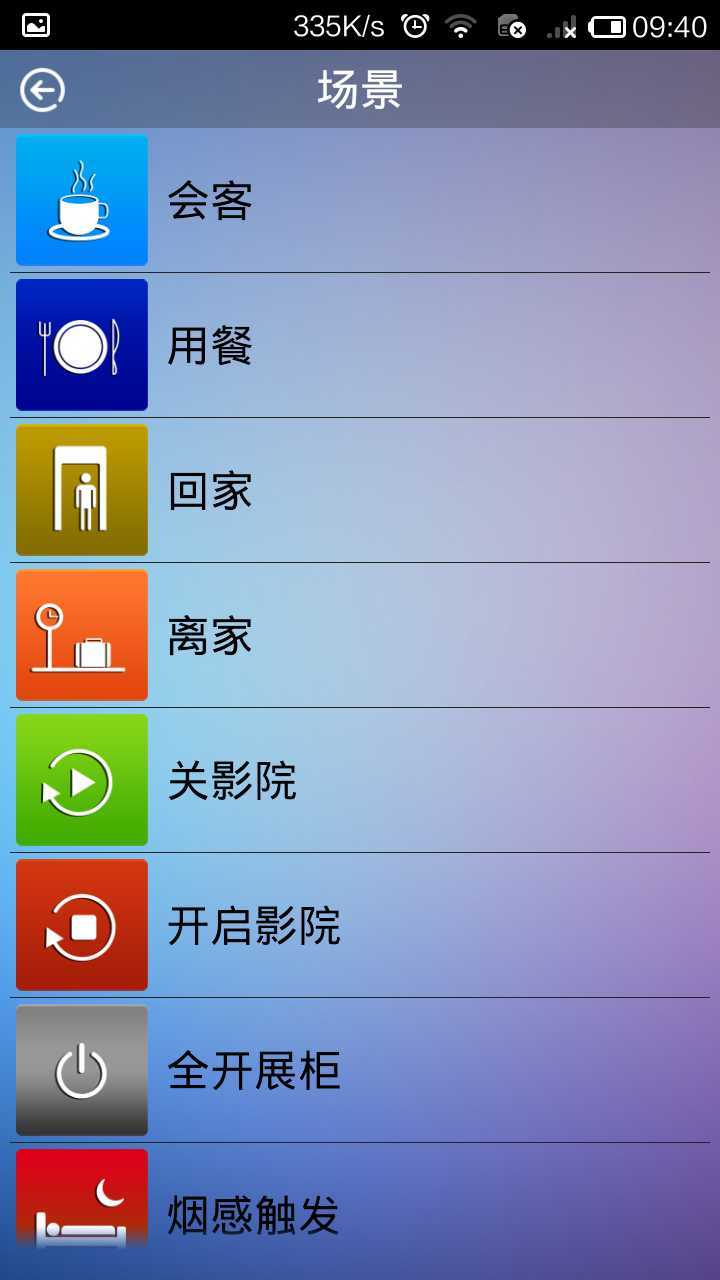This screenshot has height=1280, width=720.
Task: Open the 烟感触发 scene
Action: [360, 1212]
